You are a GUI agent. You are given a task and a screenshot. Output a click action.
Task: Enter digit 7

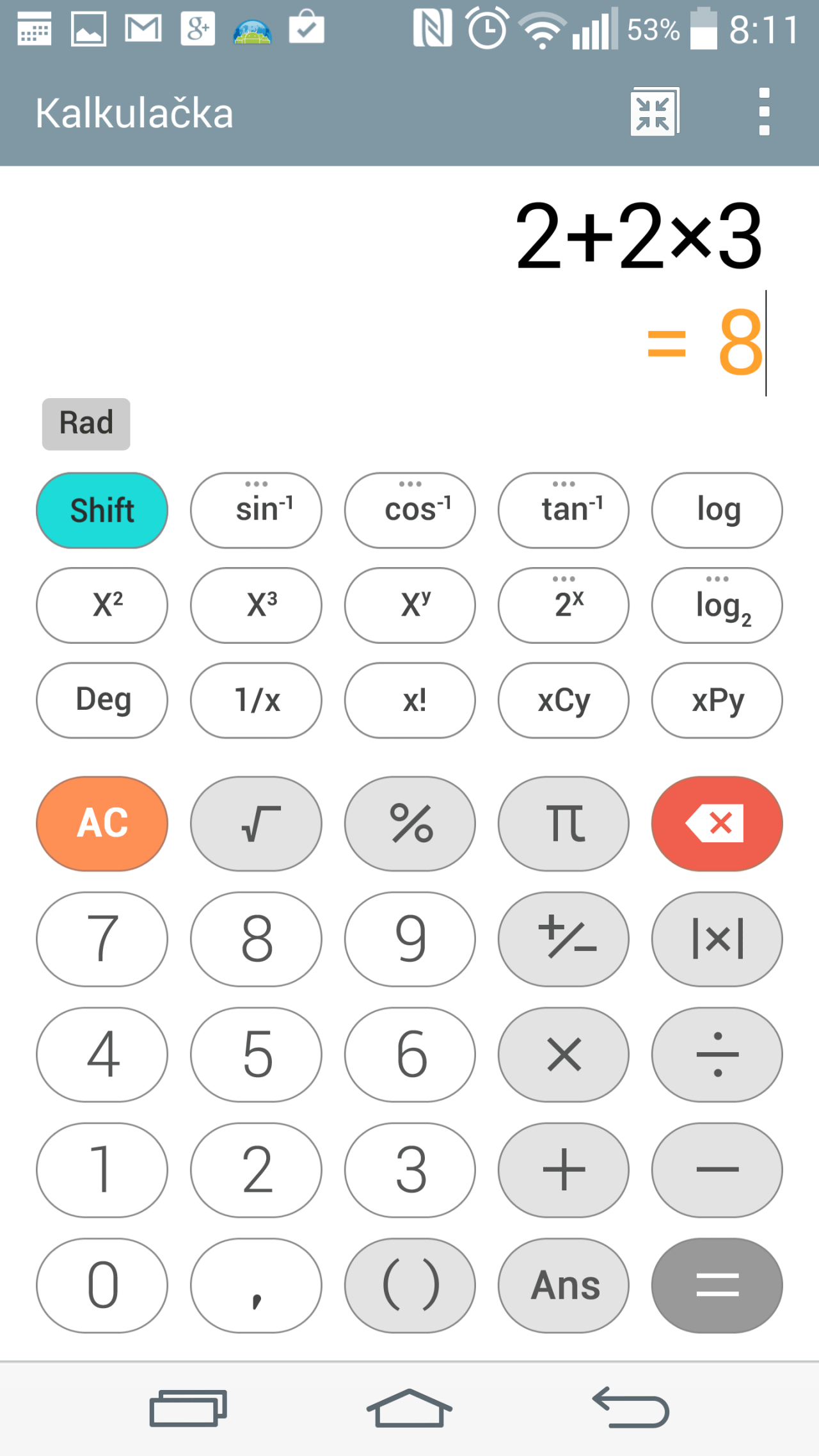pos(102,939)
